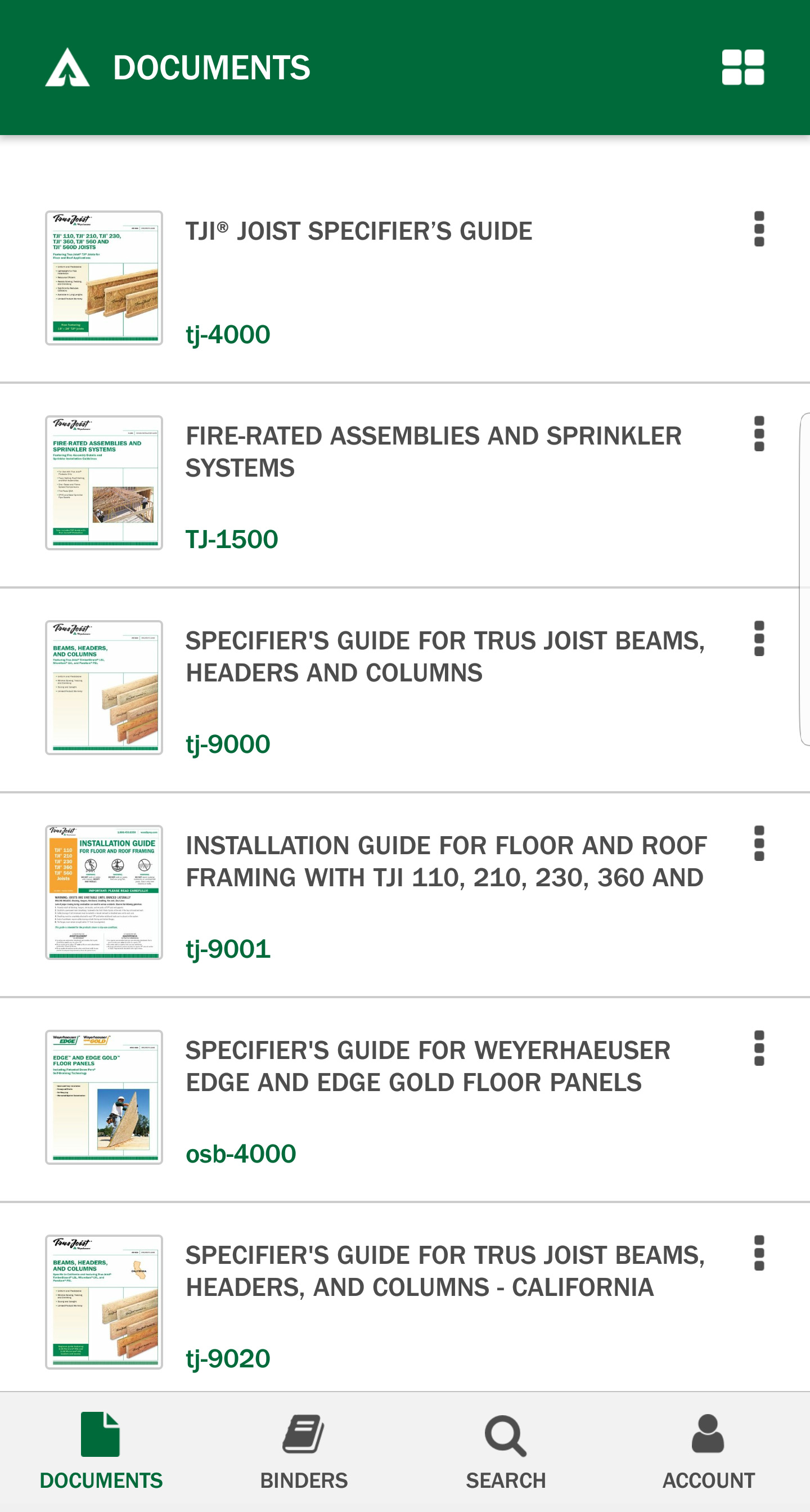
Task: Open overflow menu for tj-9000 document
Action: [759, 639]
